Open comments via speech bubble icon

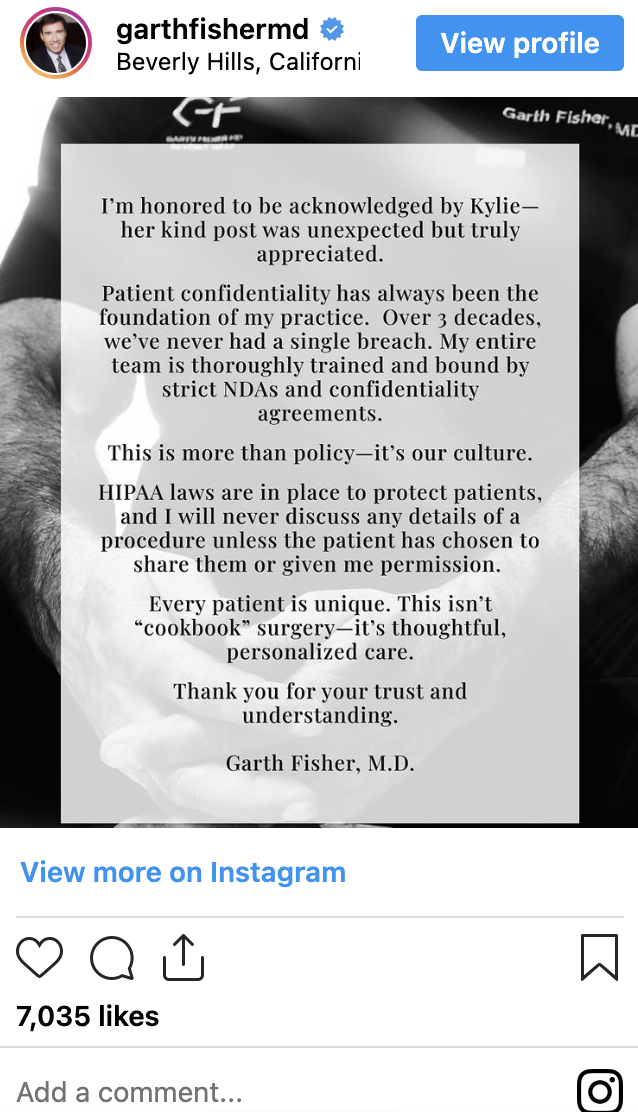112,958
